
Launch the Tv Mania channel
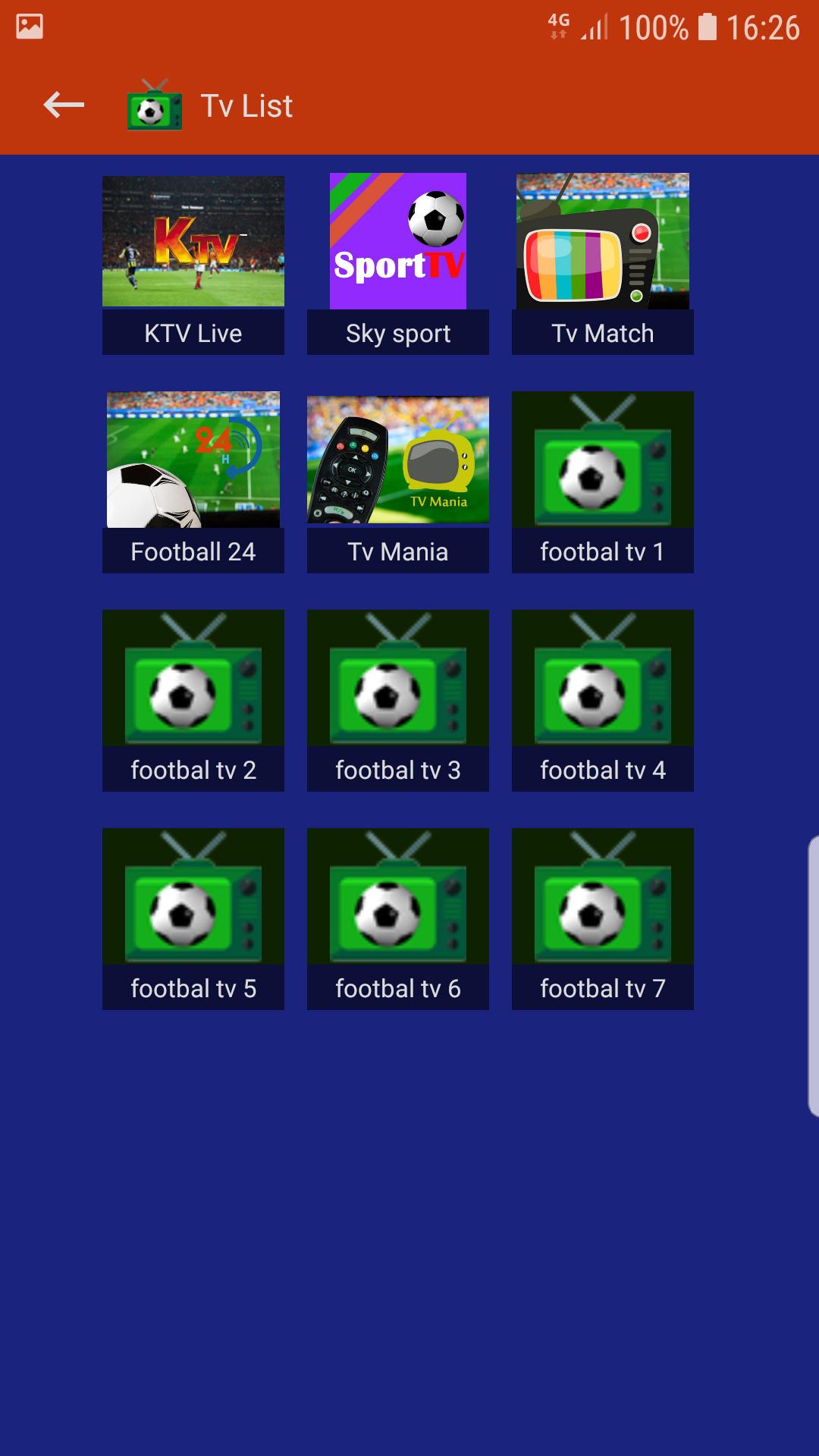click(398, 482)
